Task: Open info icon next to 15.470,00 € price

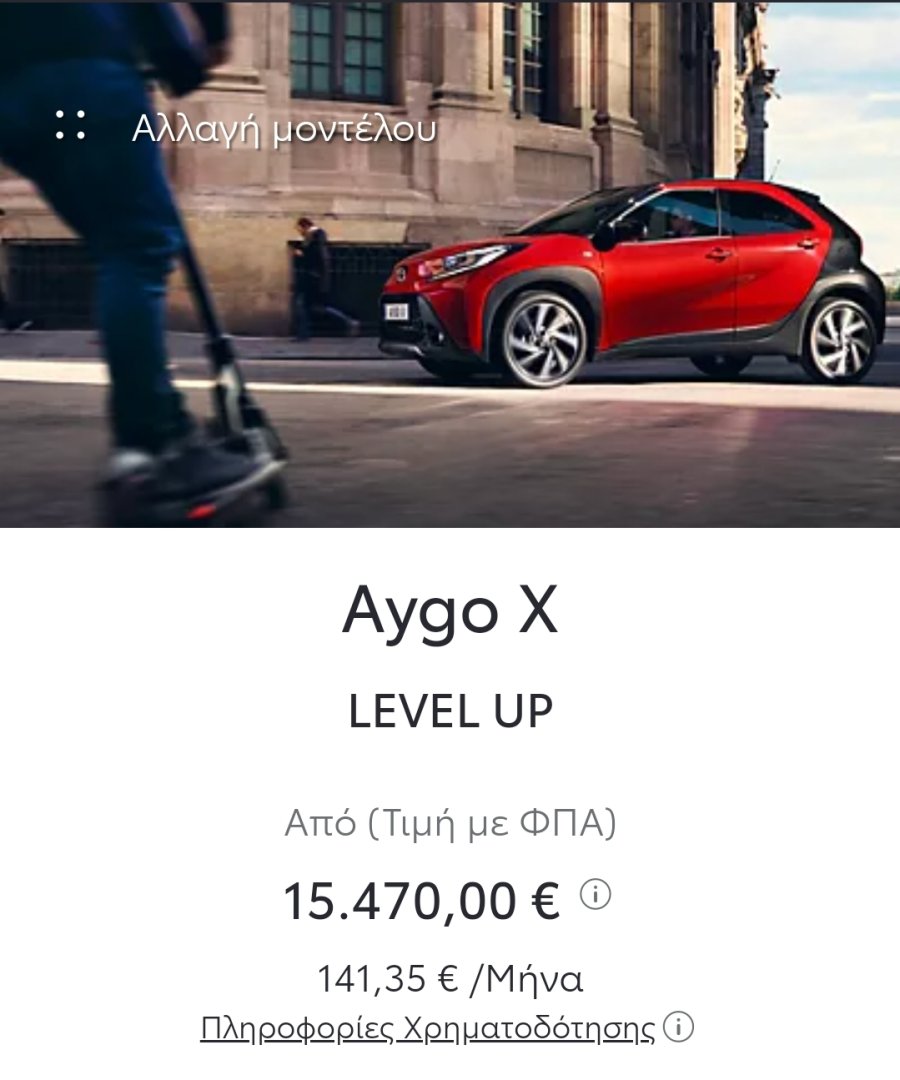Action: pyautogui.click(x=595, y=894)
